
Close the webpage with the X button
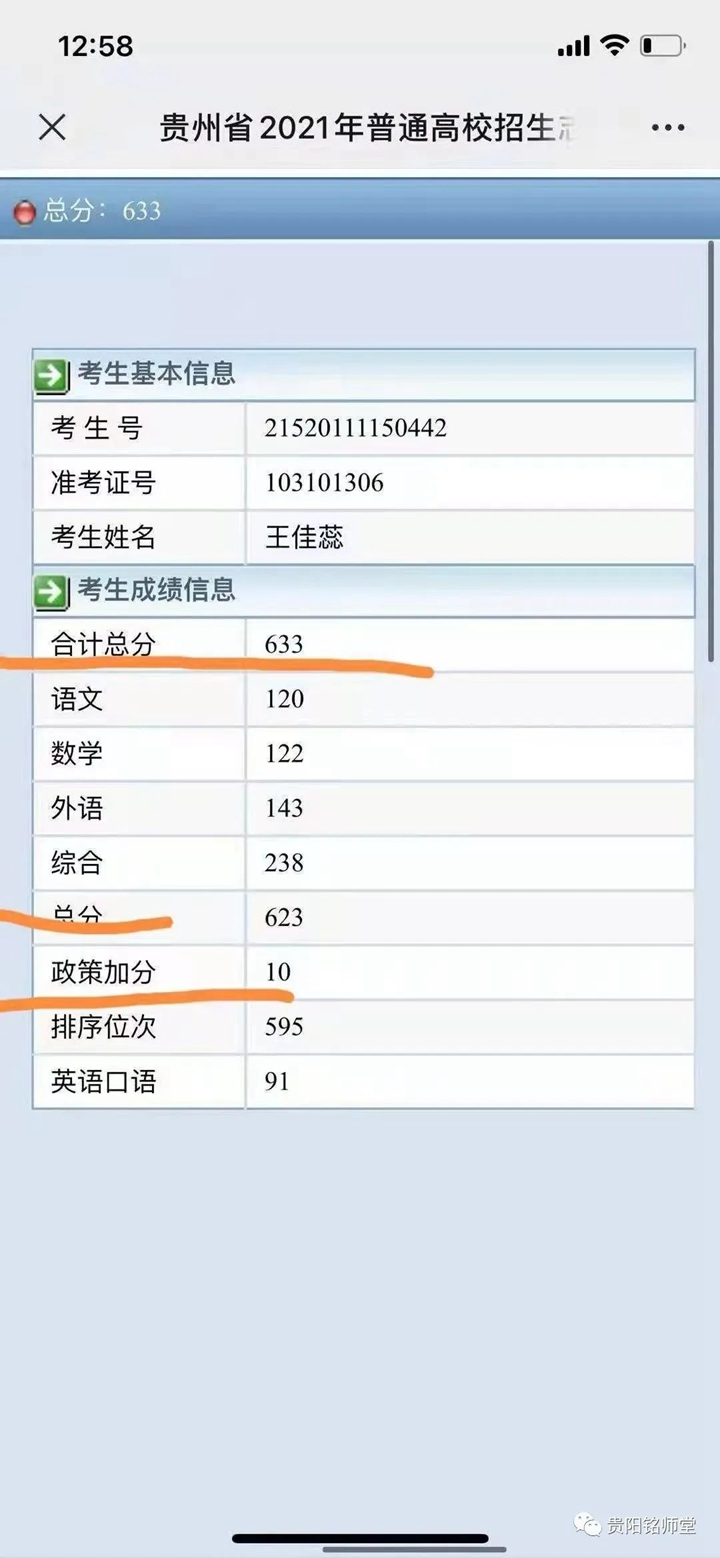tap(52, 127)
